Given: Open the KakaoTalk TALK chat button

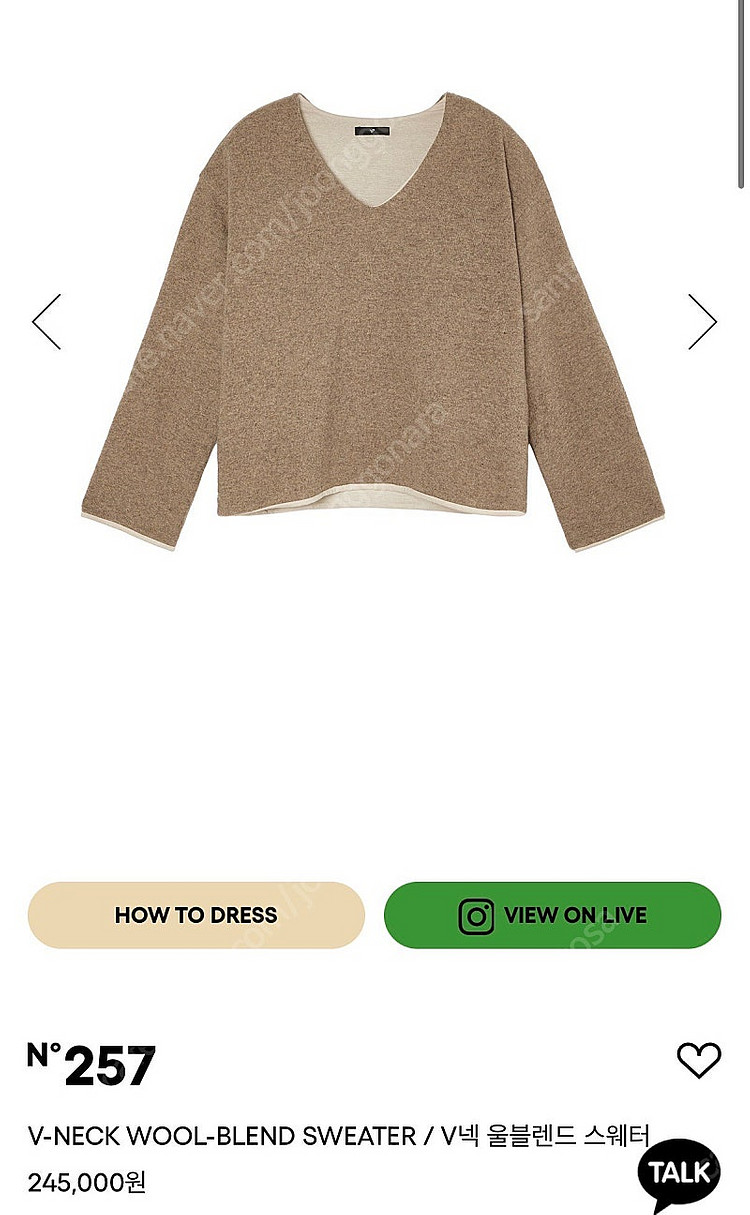Looking at the screenshot, I should pos(680,1173).
